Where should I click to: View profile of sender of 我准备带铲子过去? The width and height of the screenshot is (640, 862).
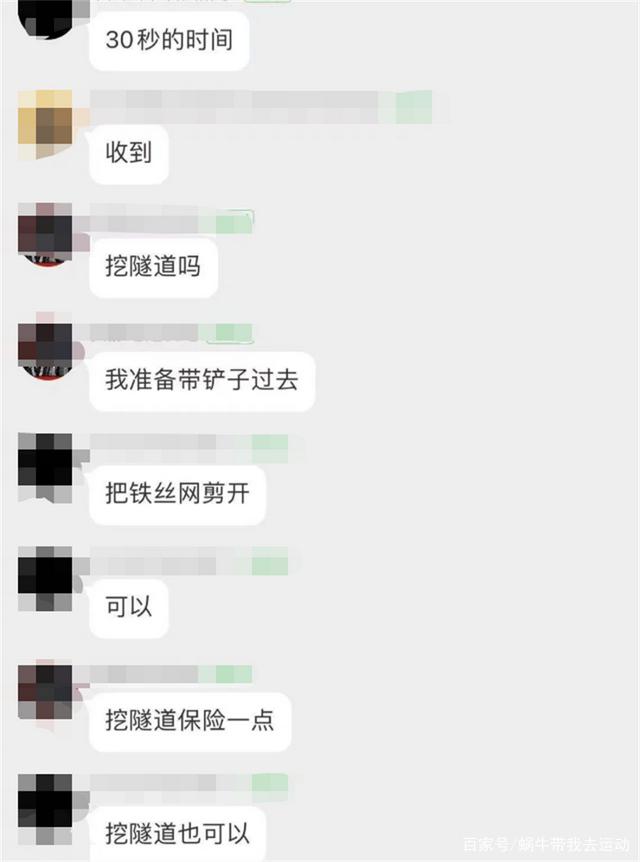[x=46, y=349]
